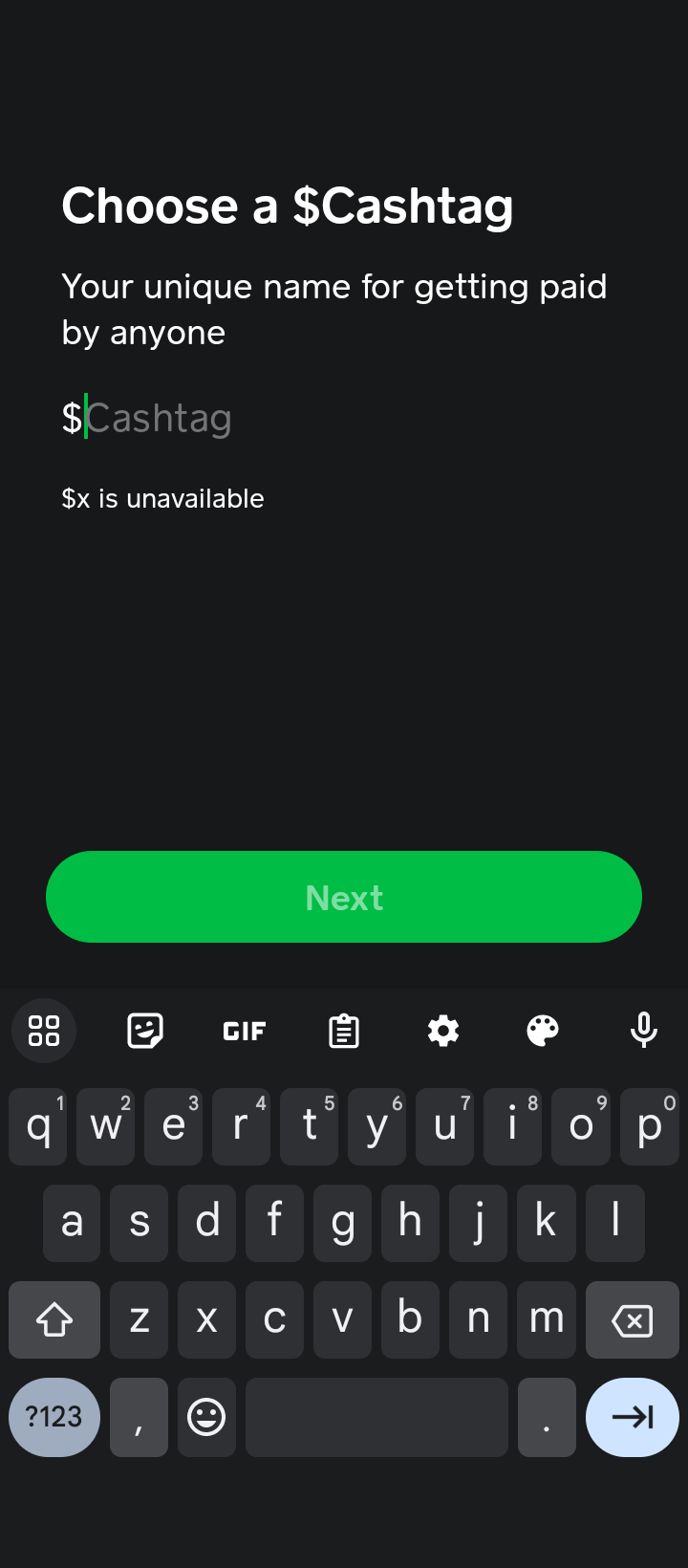Image resolution: width=688 pixels, height=1568 pixels.
Task: Delete a character with backspace key
Action: (x=632, y=1320)
